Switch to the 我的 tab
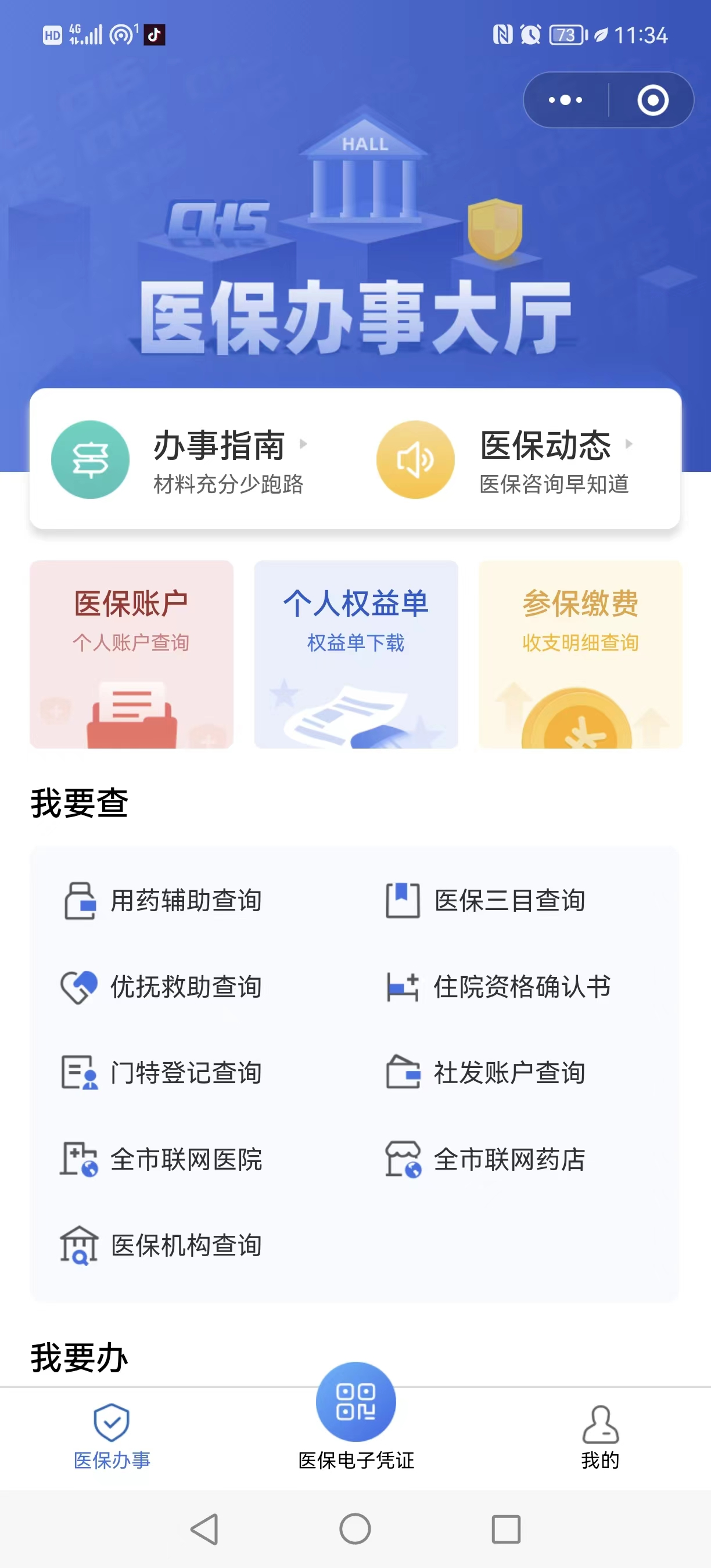The width and height of the screenshot is (711, 1568). (x=600, y=1437)
